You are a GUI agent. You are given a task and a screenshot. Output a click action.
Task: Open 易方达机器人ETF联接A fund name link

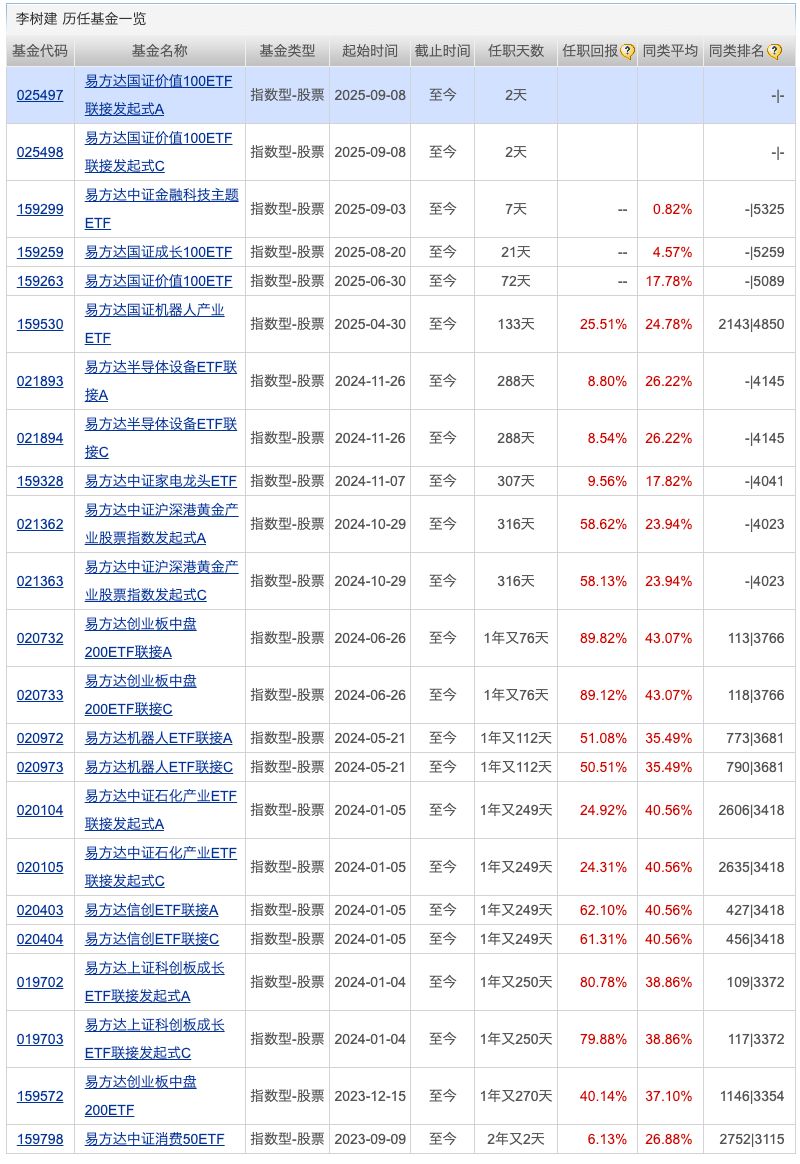158,738
